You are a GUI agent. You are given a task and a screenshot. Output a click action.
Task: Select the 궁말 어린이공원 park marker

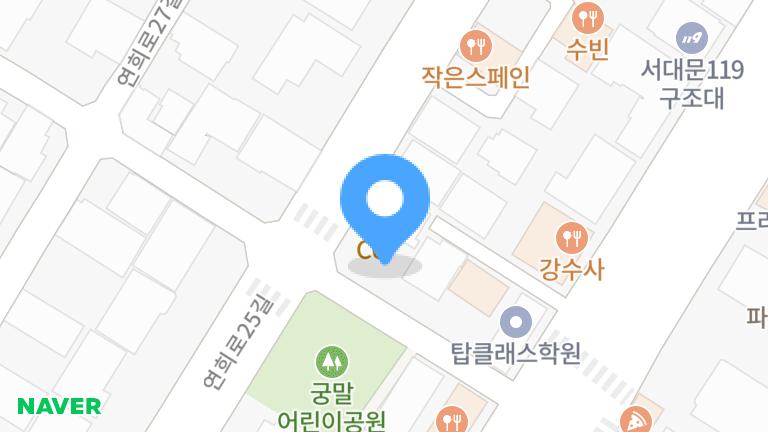tap(330, 360)
